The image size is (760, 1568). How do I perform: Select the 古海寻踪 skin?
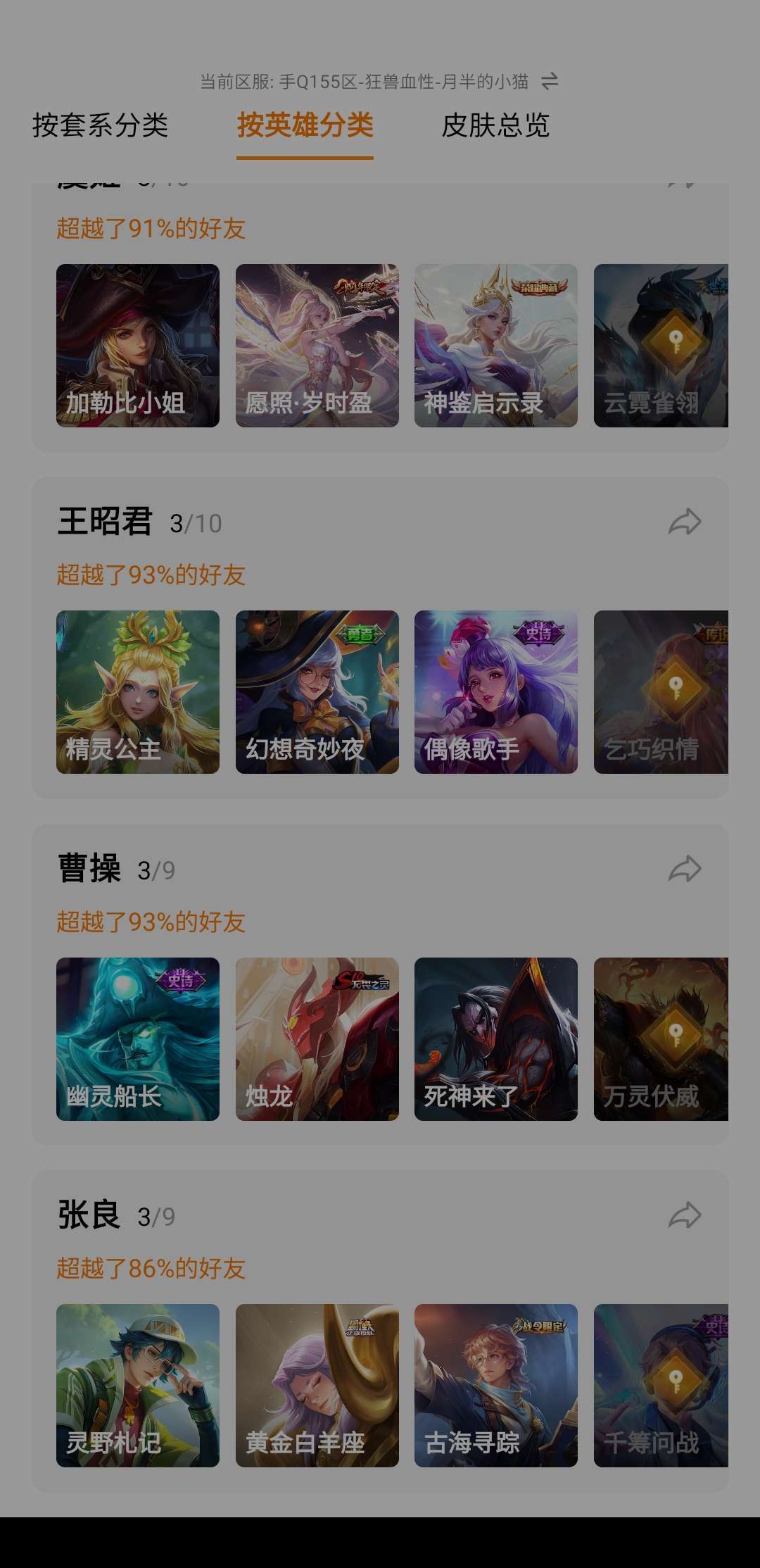[x=495, y=1385]
